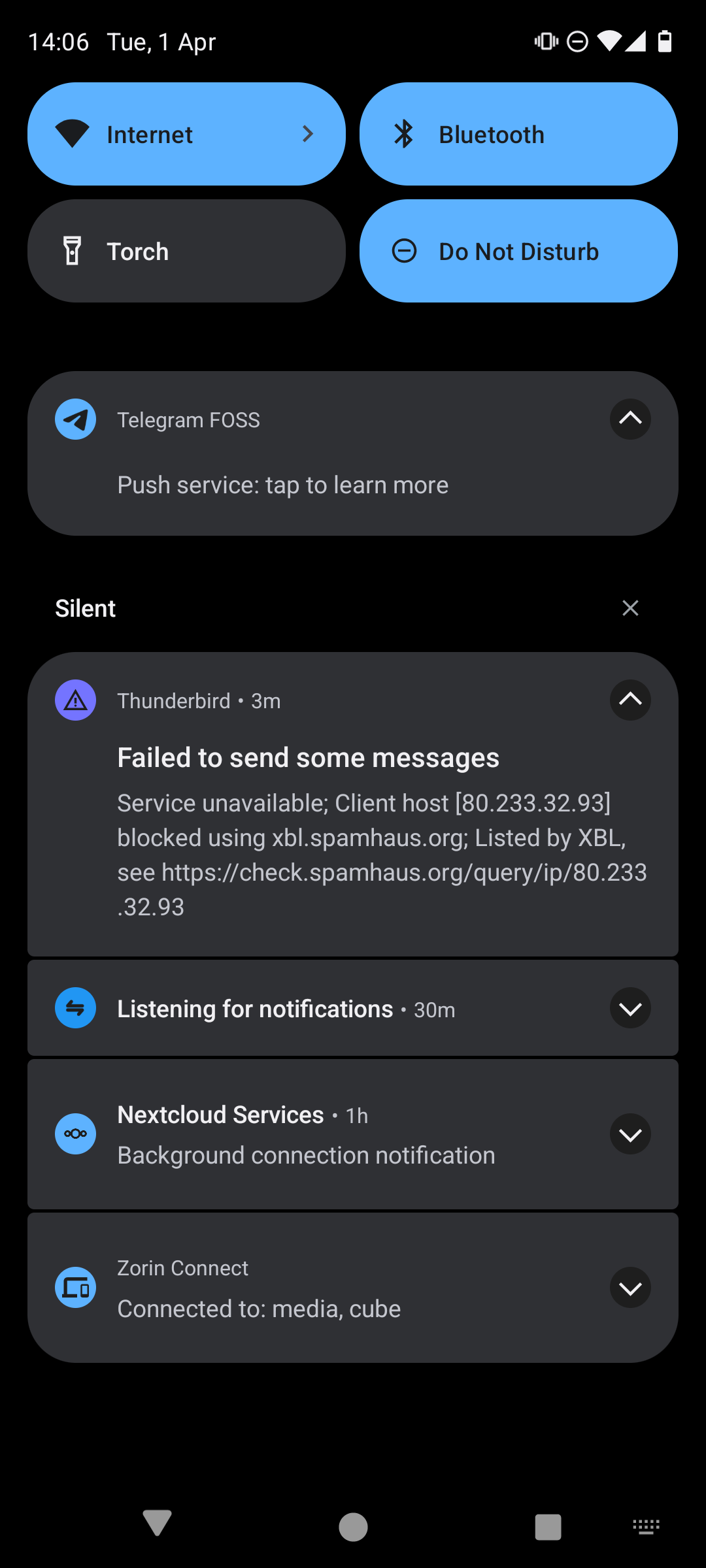
Task: Collapse the Telegram FOSS notification
Action: point(630,419)
